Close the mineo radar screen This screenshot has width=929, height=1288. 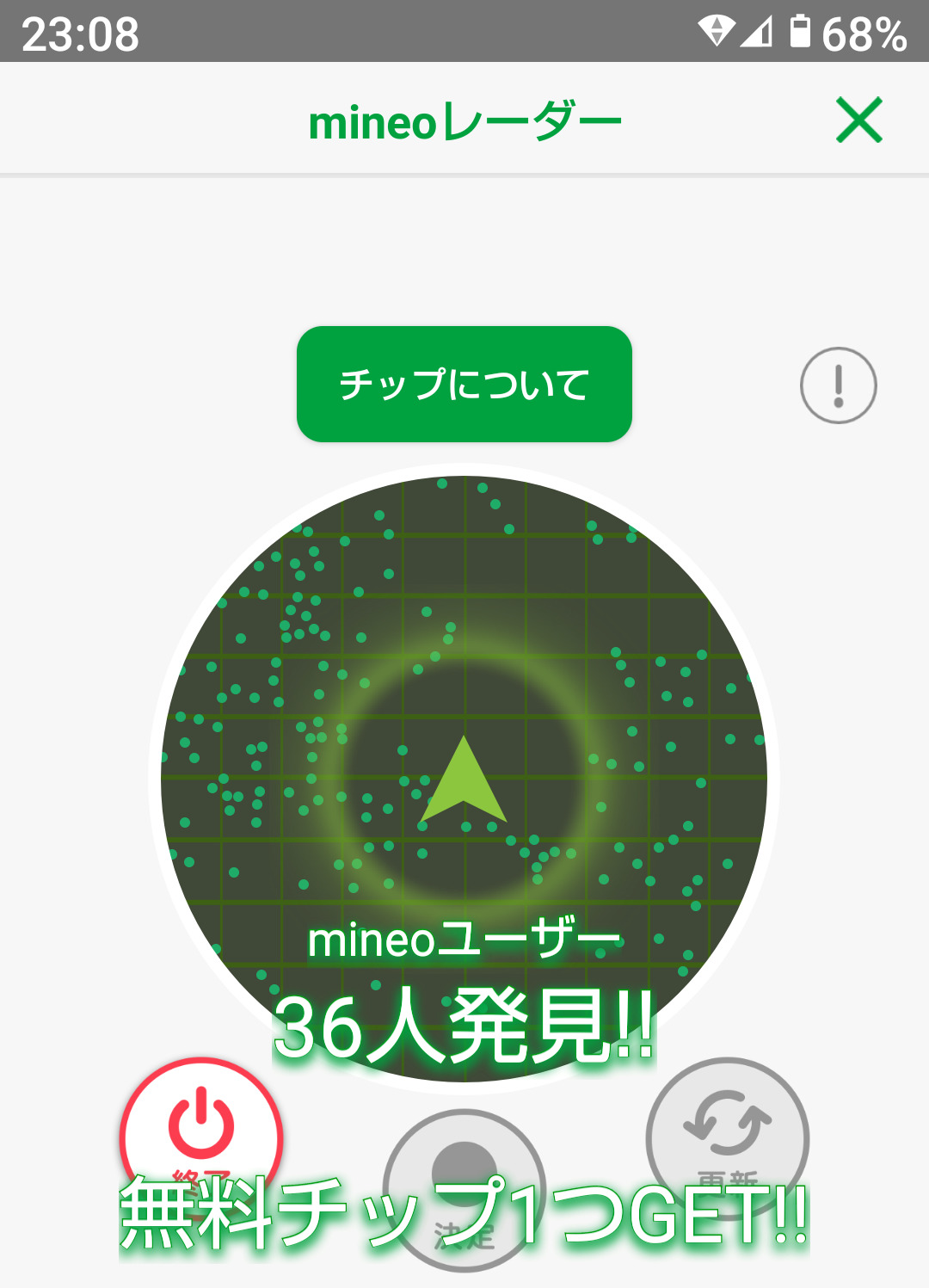tap(858, 120)
